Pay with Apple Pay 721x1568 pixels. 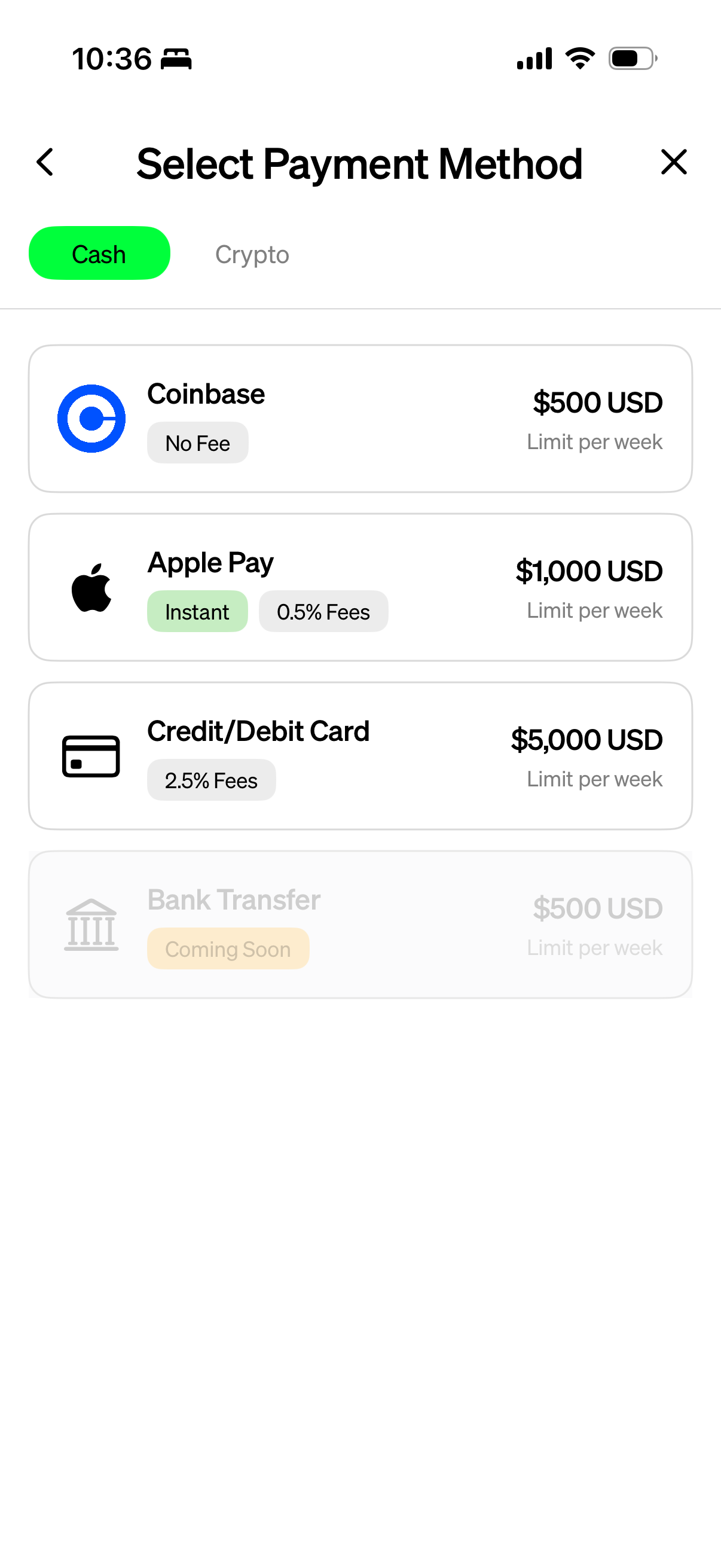click(x=360, y=587)
